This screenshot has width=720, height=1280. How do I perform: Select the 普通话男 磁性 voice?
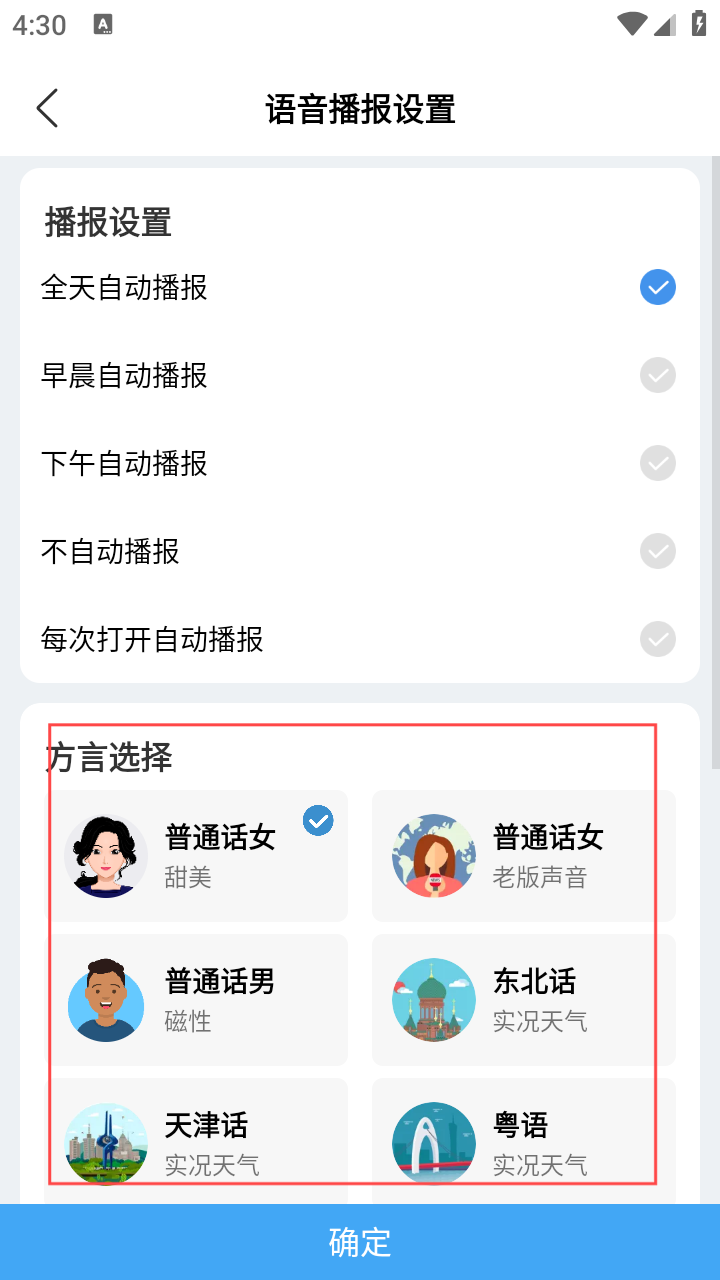[x=197, y=1000]
